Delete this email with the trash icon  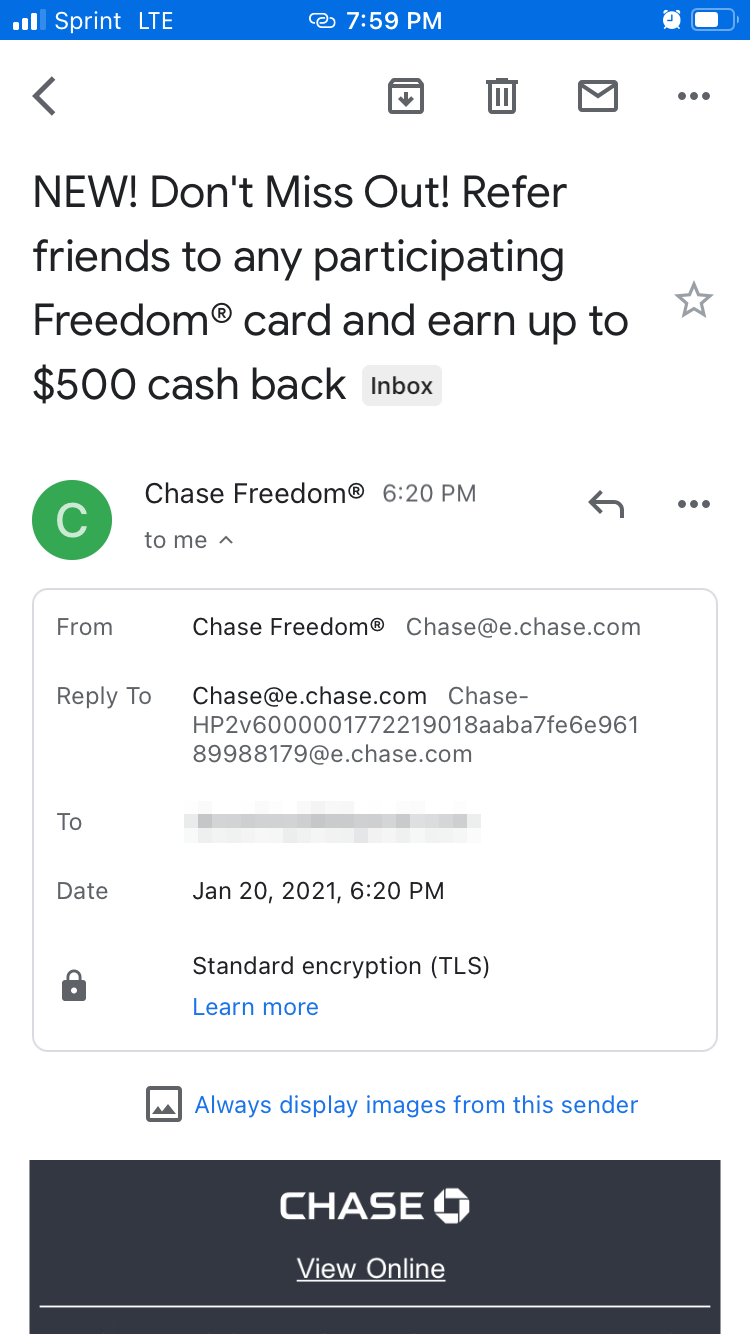point(502,97)
